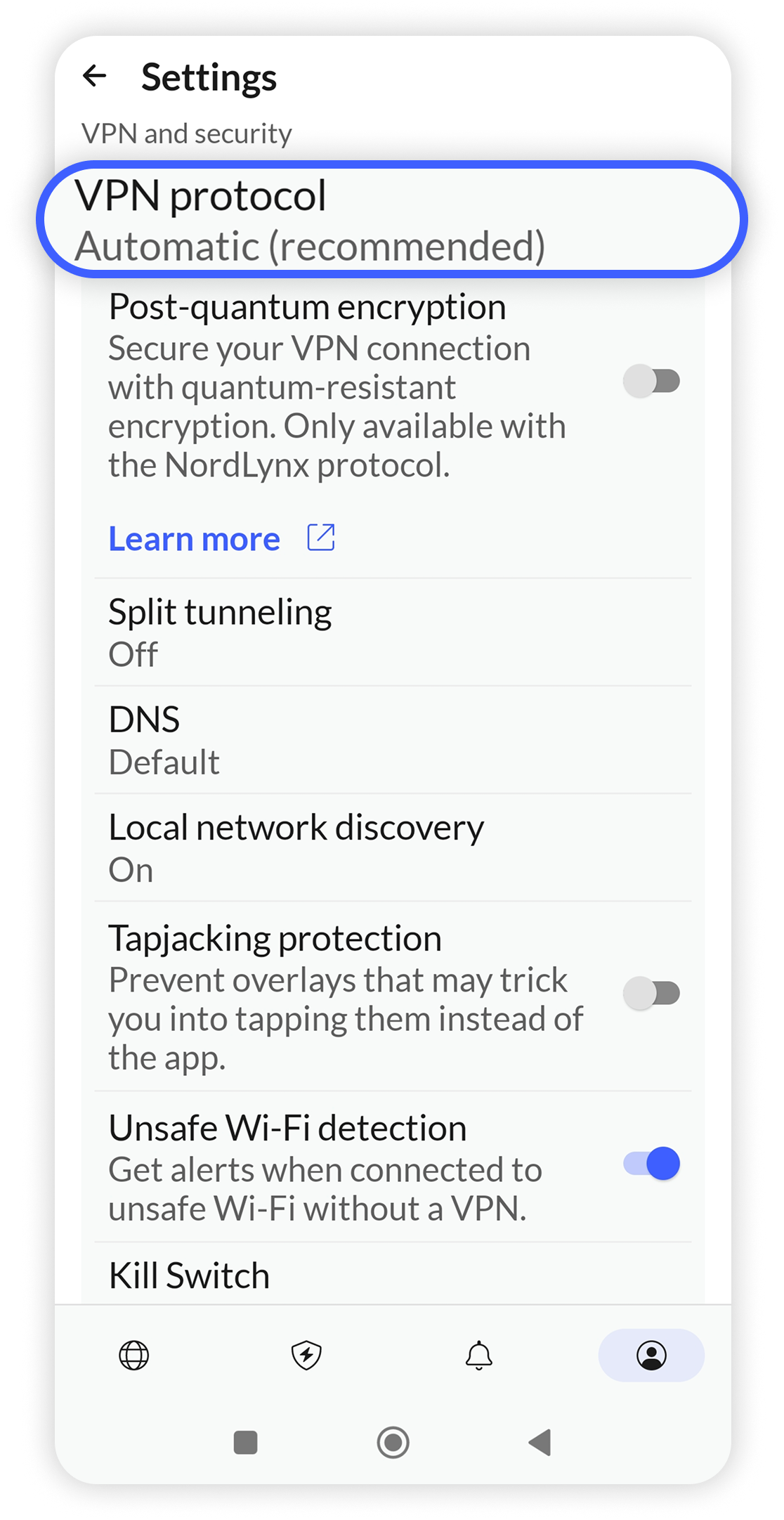Turn on Tapjacking protection
Screen dimensions: 784x1520
point(651,994)
